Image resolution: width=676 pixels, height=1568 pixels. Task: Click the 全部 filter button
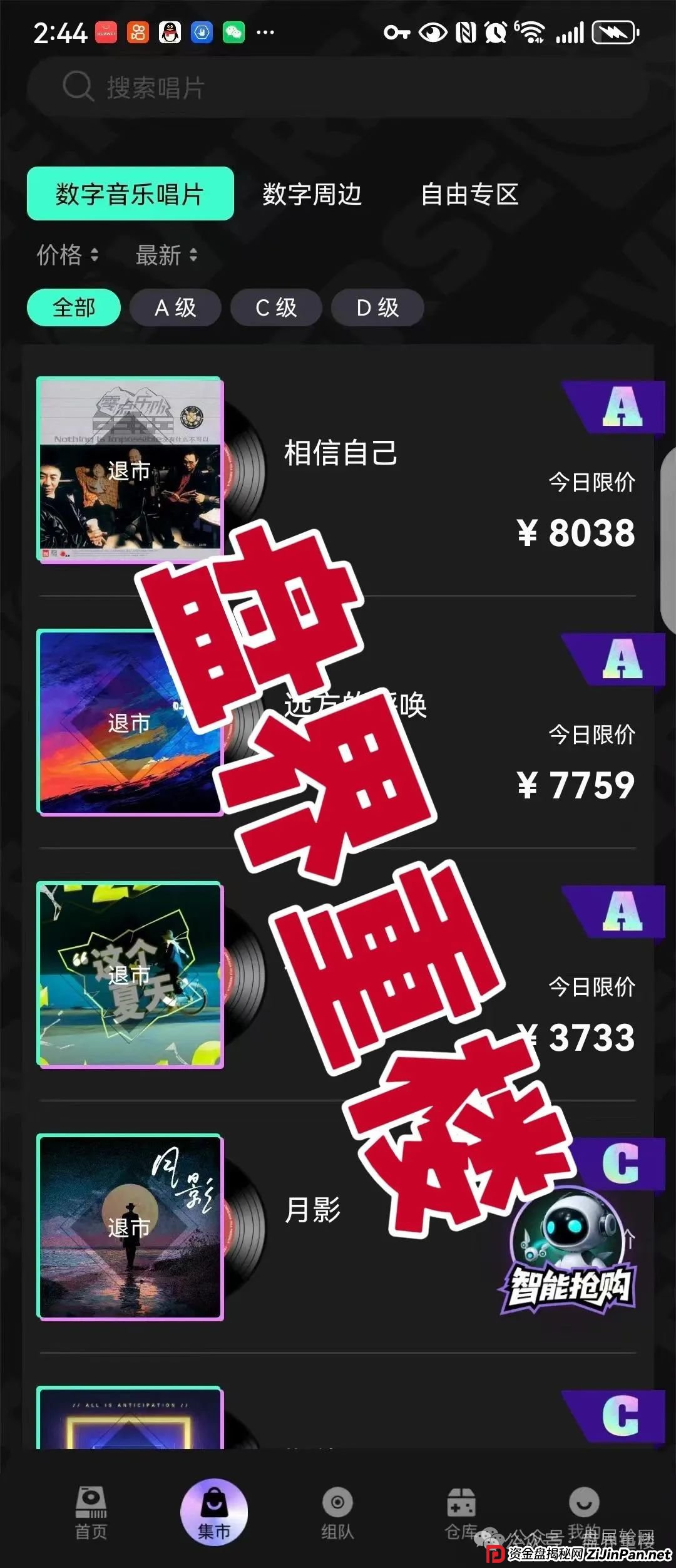[73, 307]
